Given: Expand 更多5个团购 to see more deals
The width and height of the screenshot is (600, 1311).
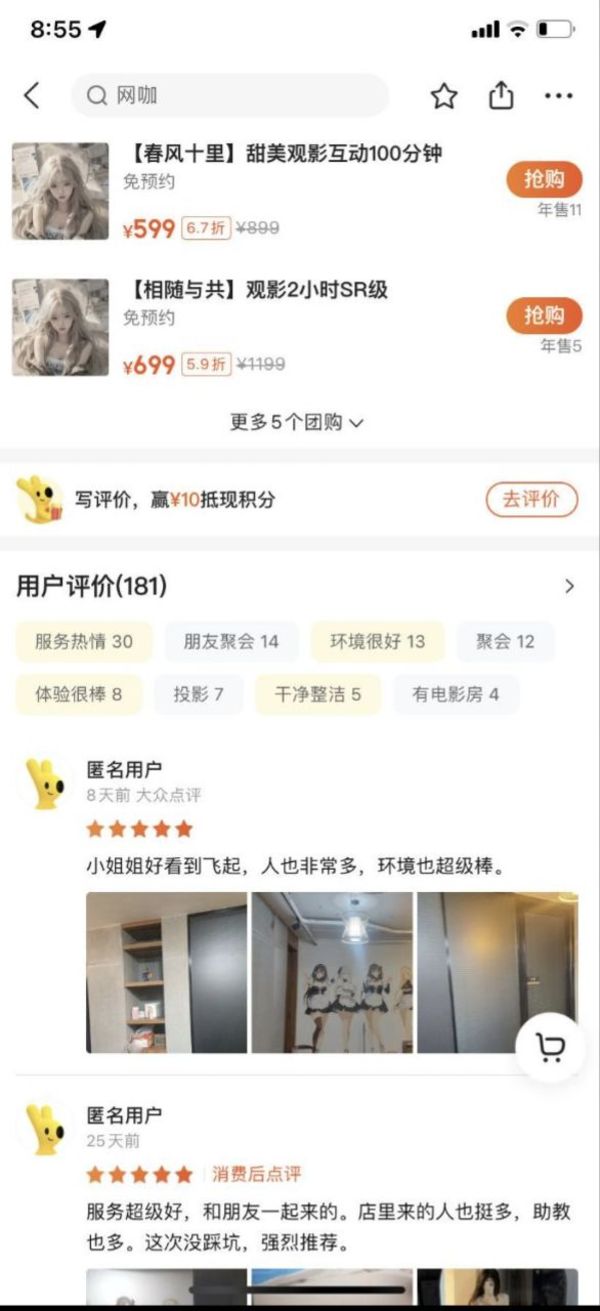Looking at the screenshot, I should pos(298,423).
